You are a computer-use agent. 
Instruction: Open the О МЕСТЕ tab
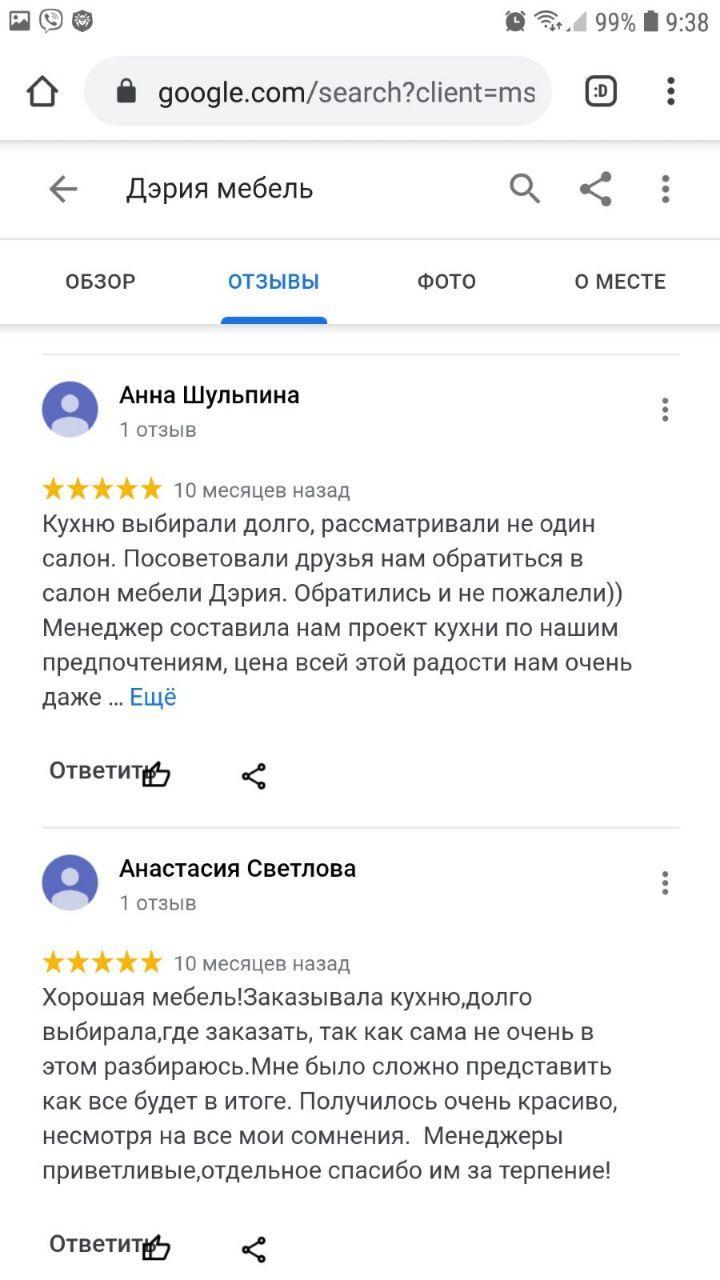point(619,282)
